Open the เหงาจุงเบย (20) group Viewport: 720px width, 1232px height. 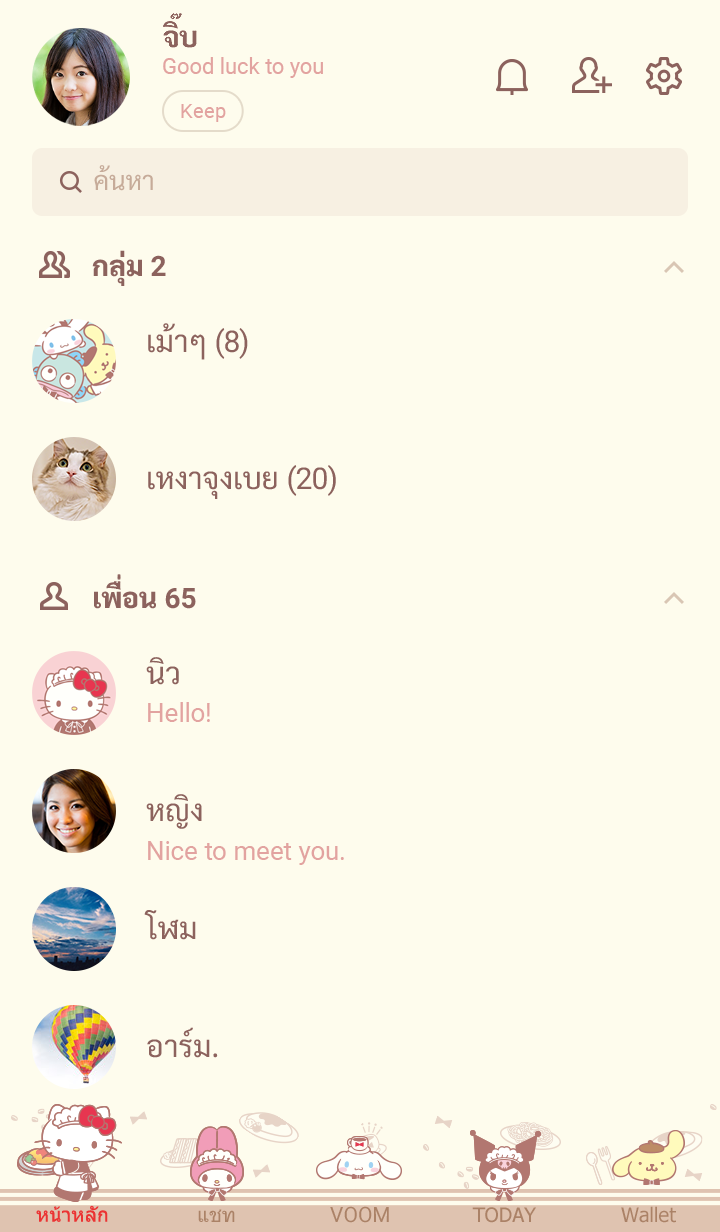click(241, 480)
